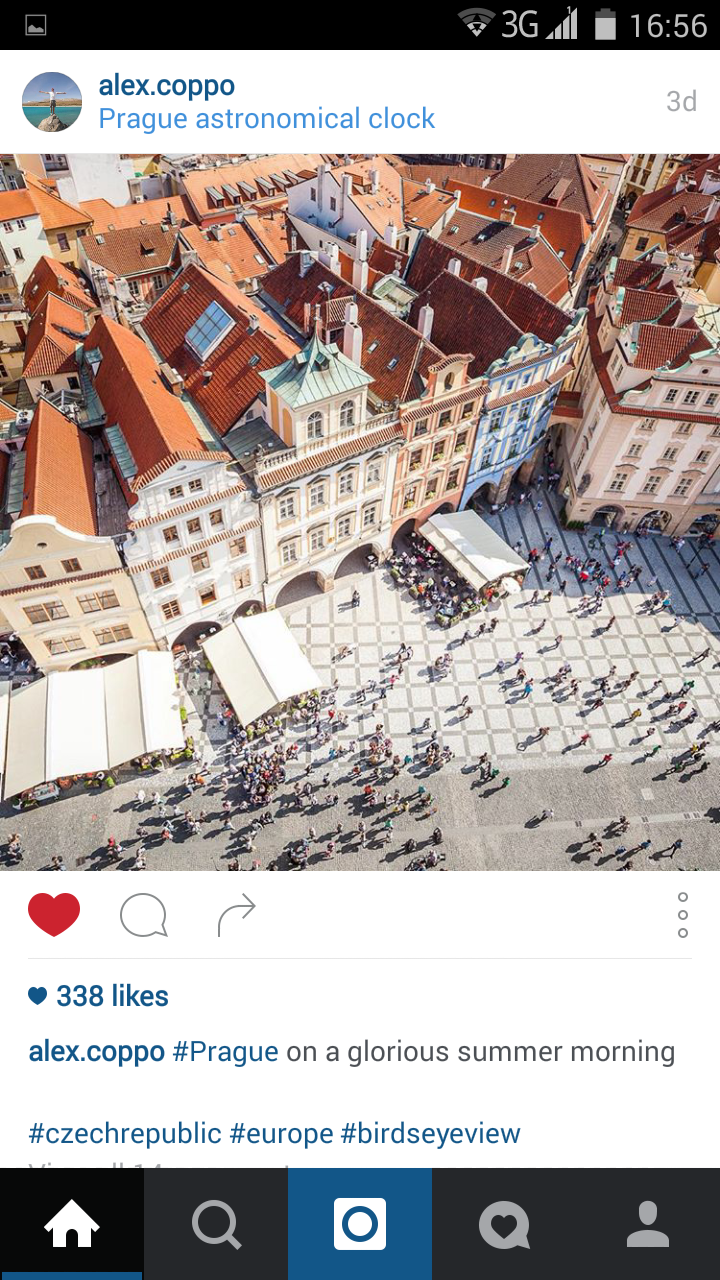Open alex.coppo's profile picture
Image resolution: width=720 pixels, height=1280 pixels.
tap(52, 102)
